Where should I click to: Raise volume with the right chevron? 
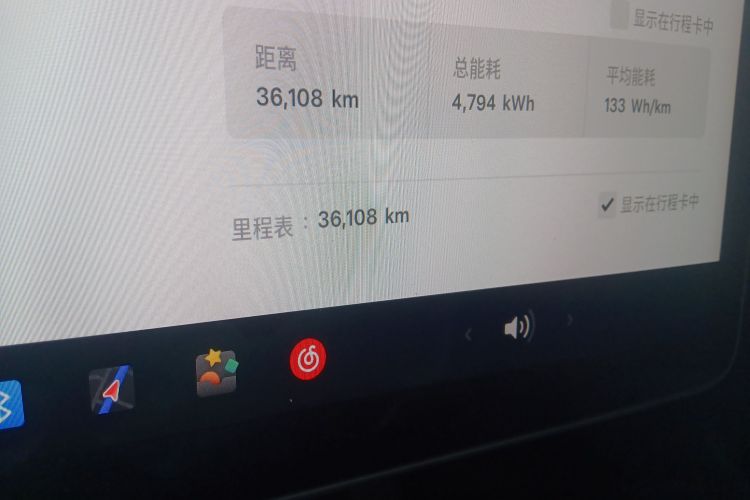[x=571, y=320]
